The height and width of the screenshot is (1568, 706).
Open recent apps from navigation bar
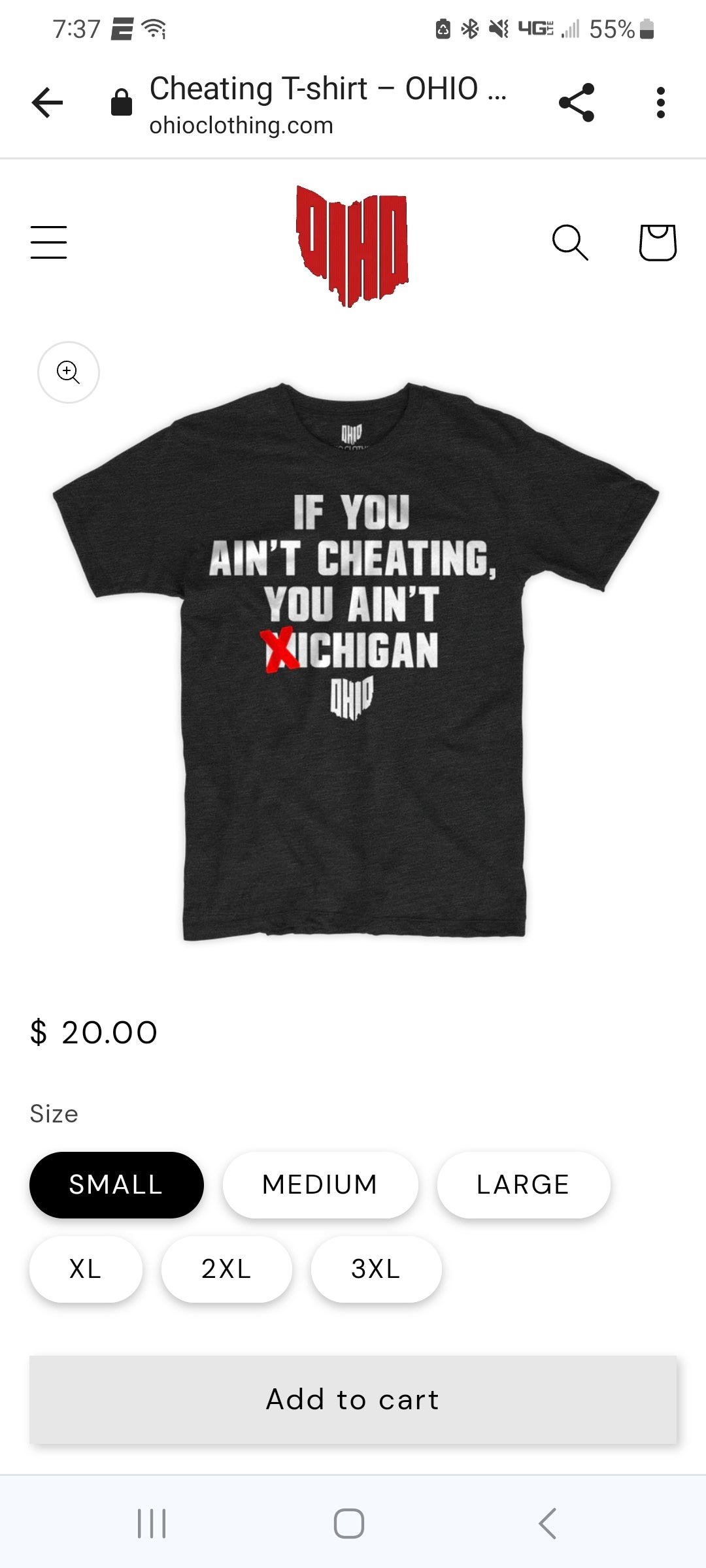click(152, 1524)
